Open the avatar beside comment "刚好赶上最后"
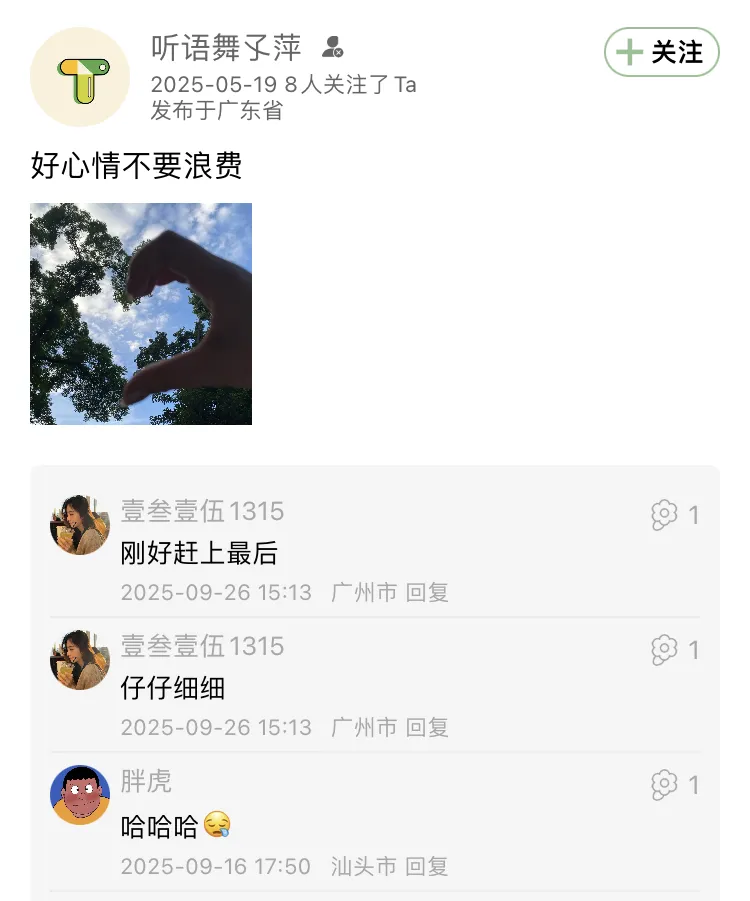 pyautogui.click(x=80, y=525)
